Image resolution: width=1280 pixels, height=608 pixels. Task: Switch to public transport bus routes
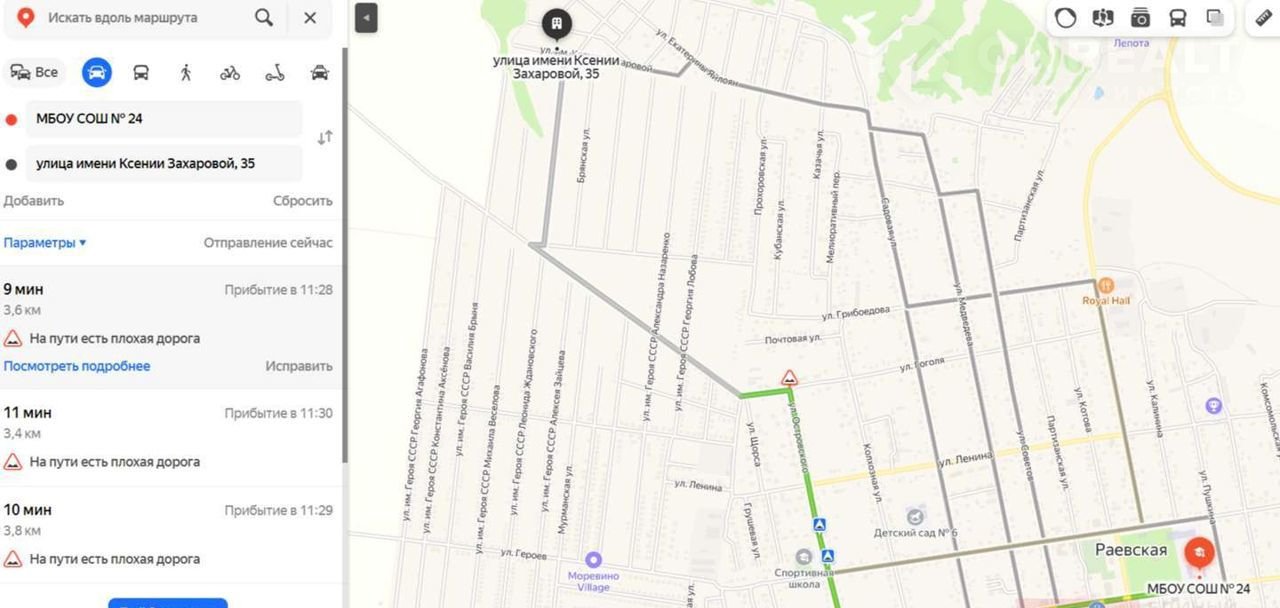[x=141, y=72]
